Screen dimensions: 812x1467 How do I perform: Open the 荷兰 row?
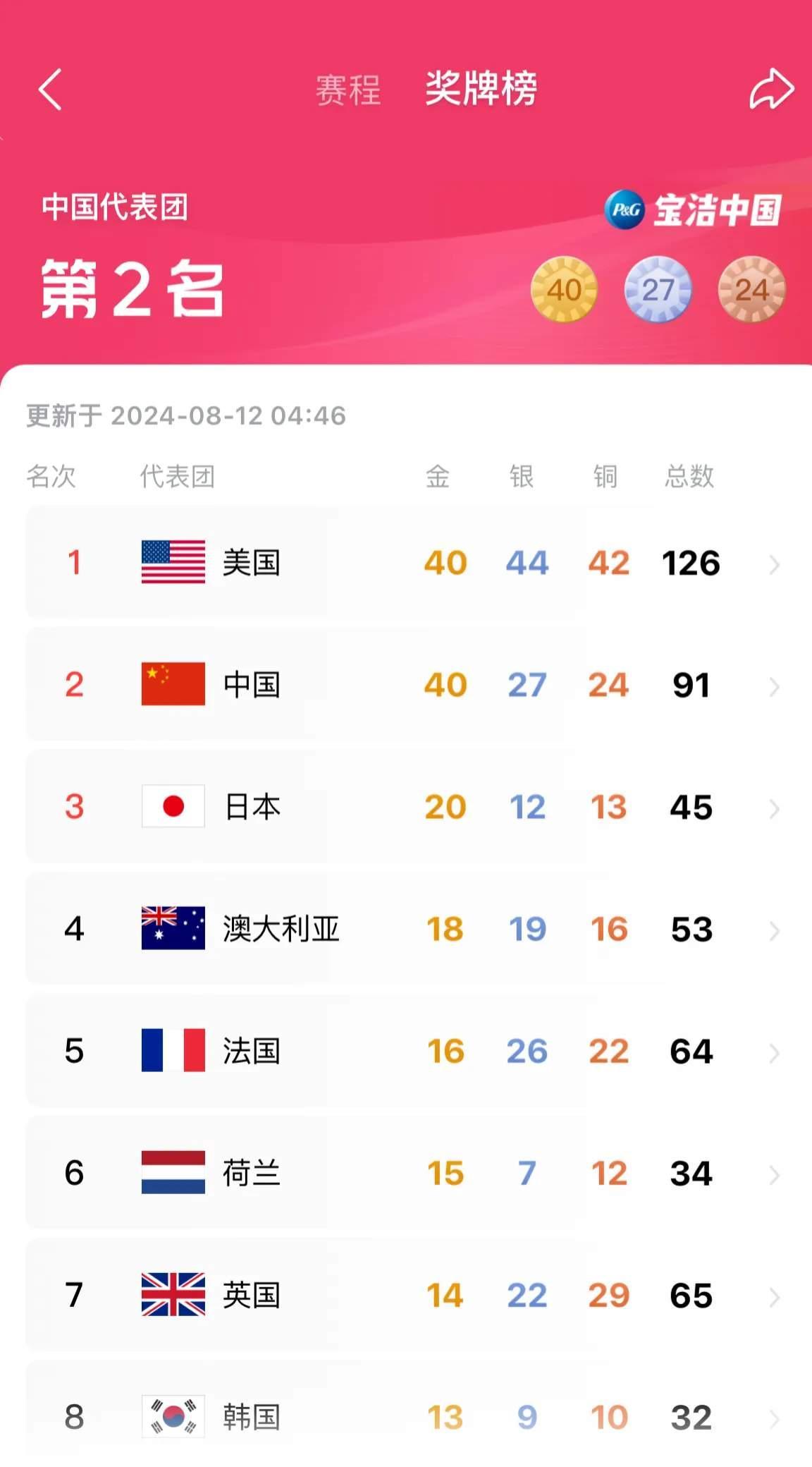point(406,1173)
